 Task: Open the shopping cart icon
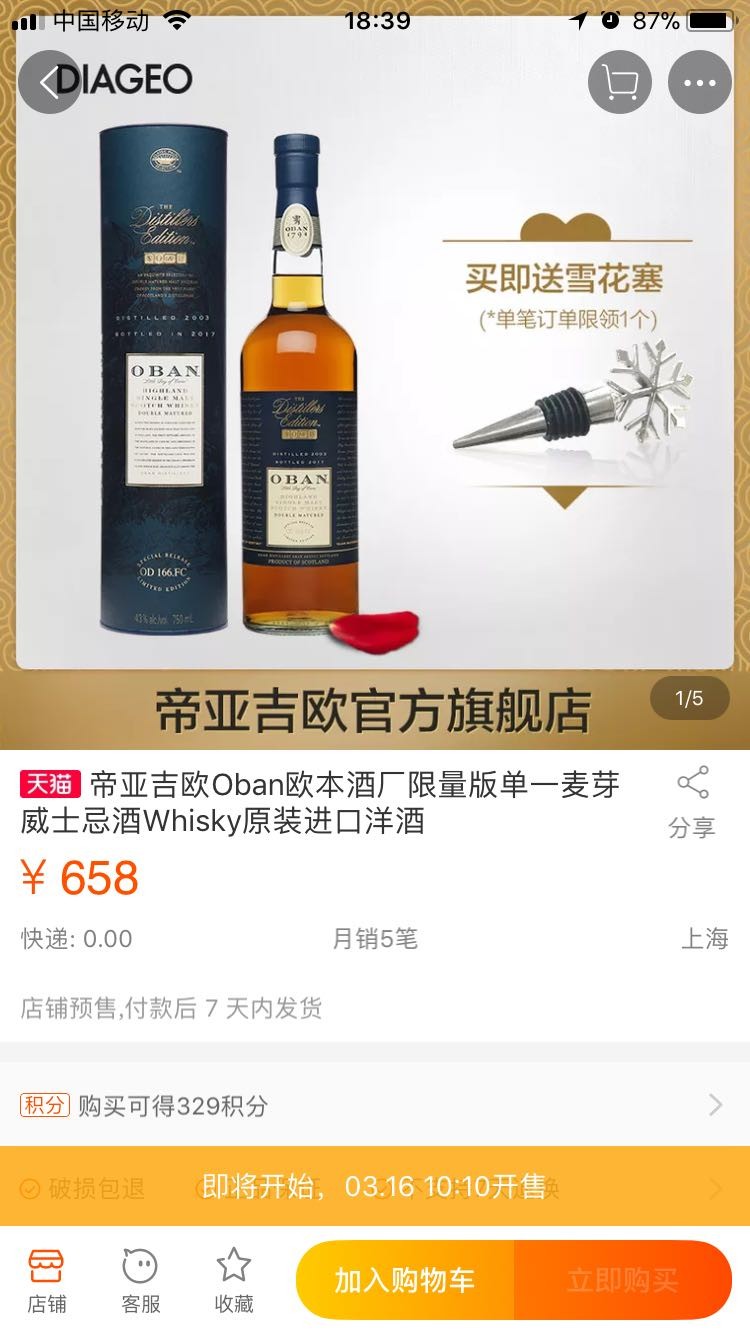coord(619,81)
